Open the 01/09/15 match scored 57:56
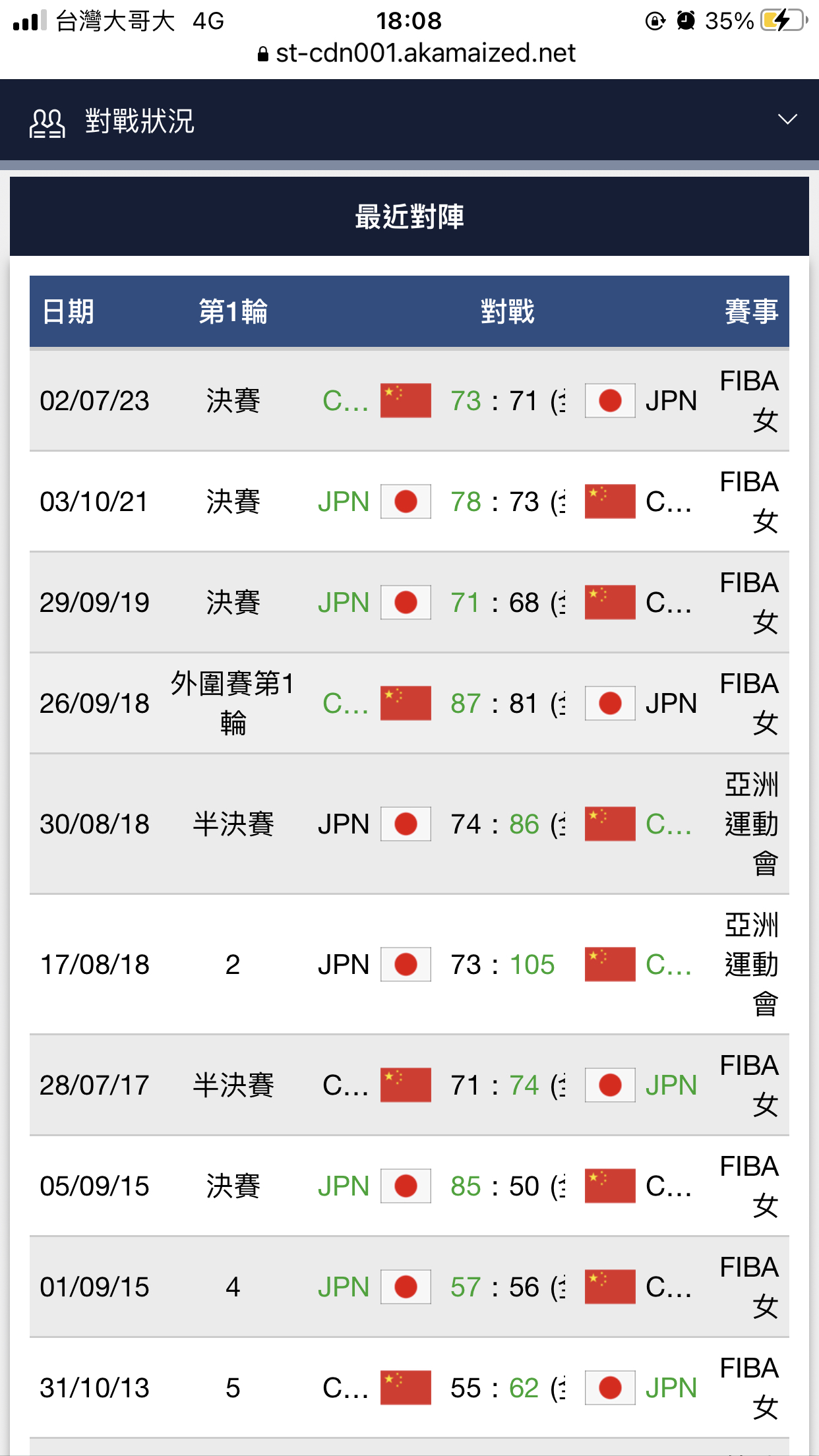 pos(409,1287)
